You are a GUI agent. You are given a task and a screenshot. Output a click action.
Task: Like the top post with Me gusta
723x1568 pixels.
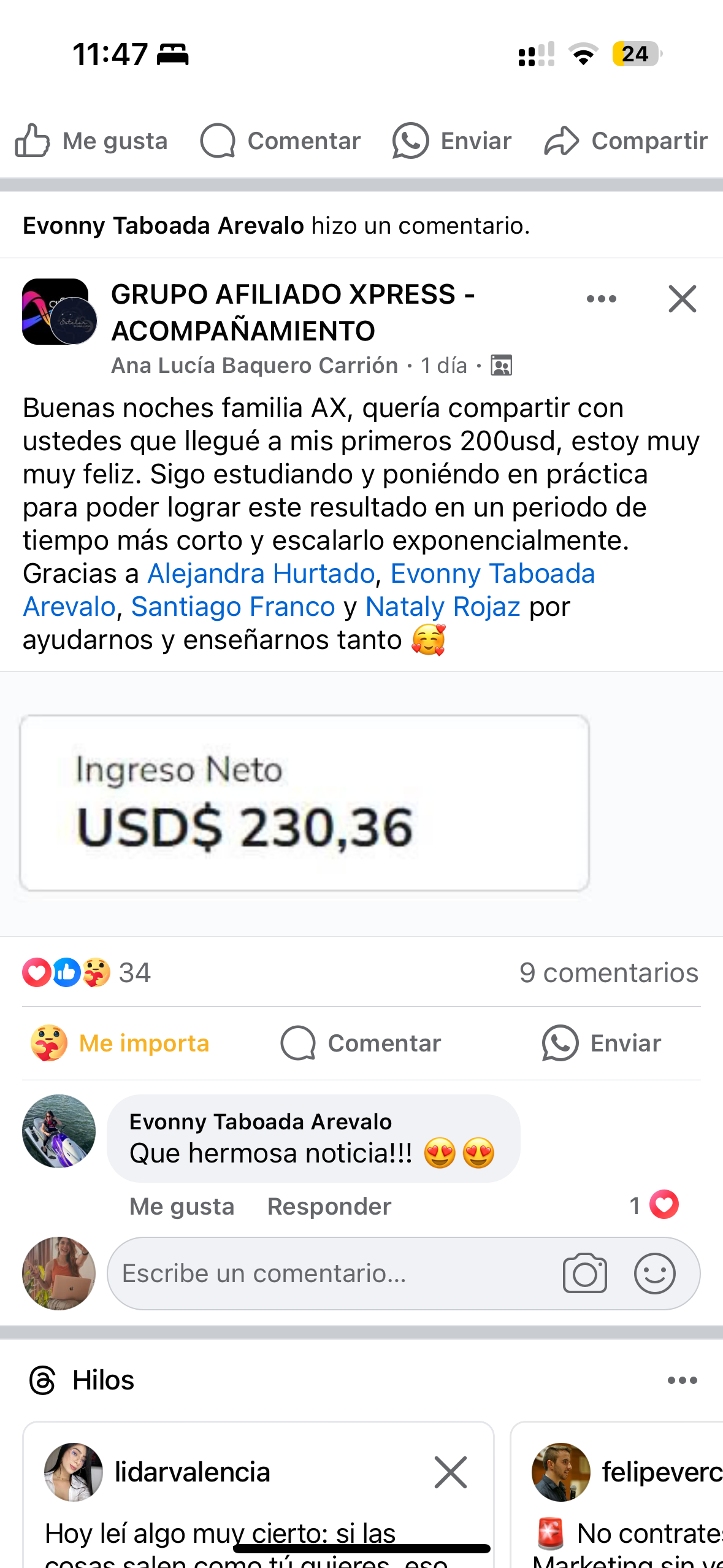[91, 141]
